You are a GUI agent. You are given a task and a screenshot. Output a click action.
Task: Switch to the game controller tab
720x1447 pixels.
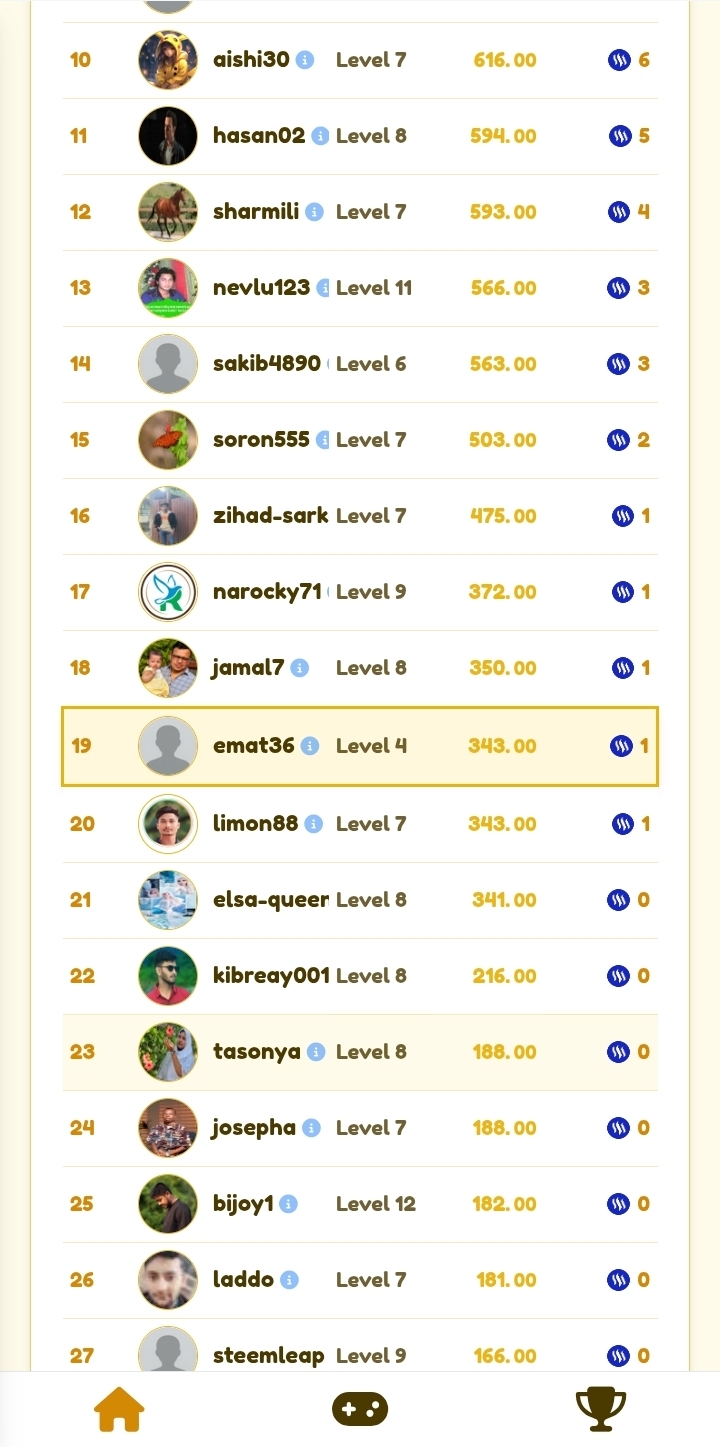(360, 1409)
